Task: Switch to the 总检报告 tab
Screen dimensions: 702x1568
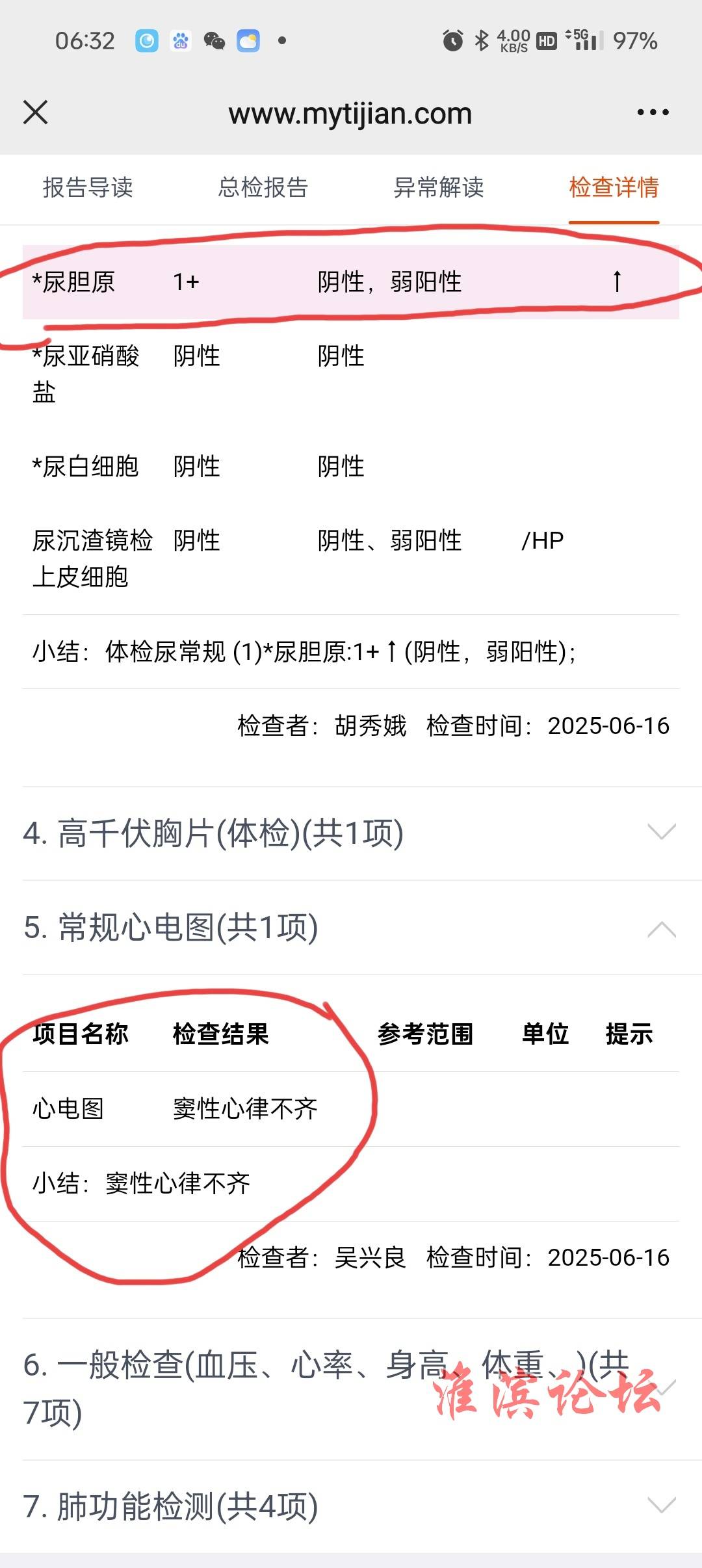Action: click(x=263, y=187)
